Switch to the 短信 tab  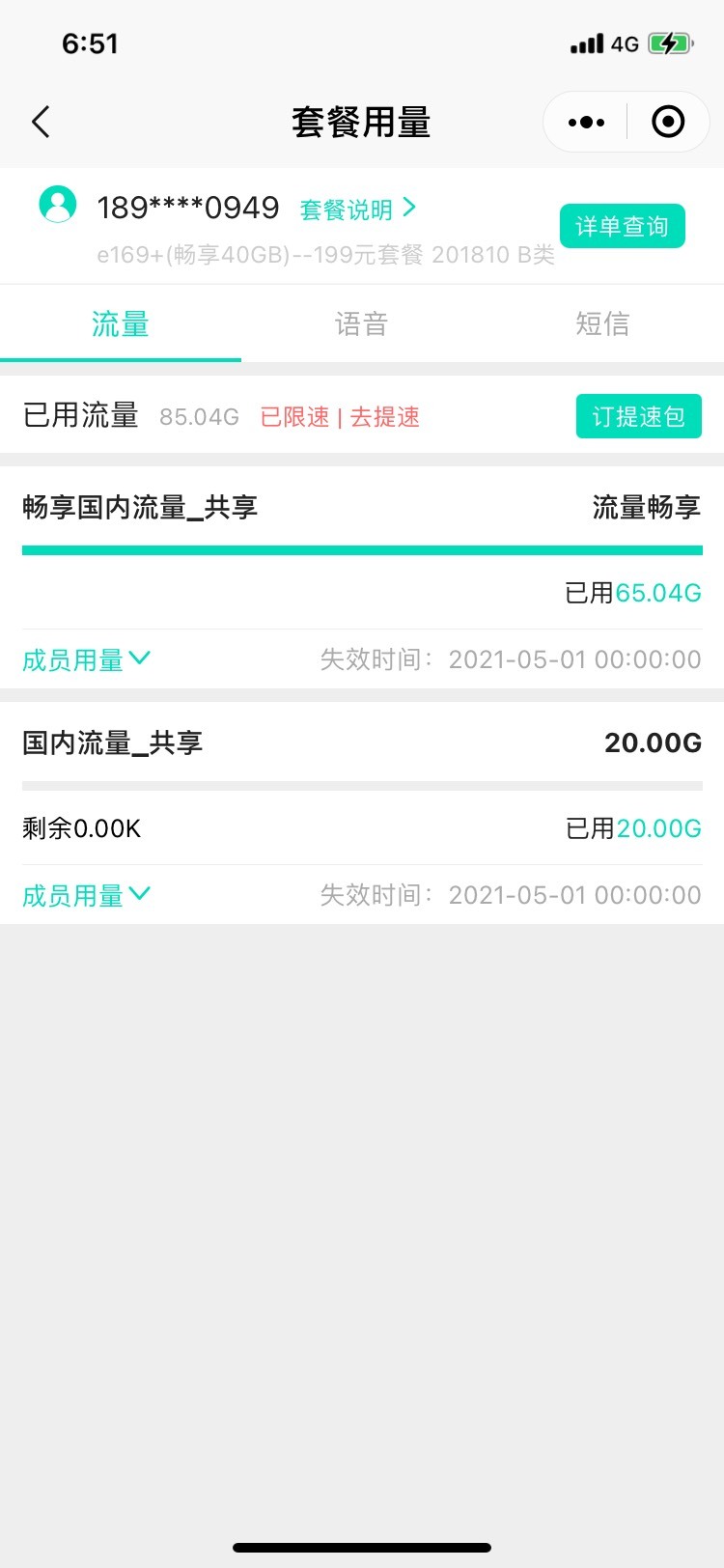pos(603,324)
